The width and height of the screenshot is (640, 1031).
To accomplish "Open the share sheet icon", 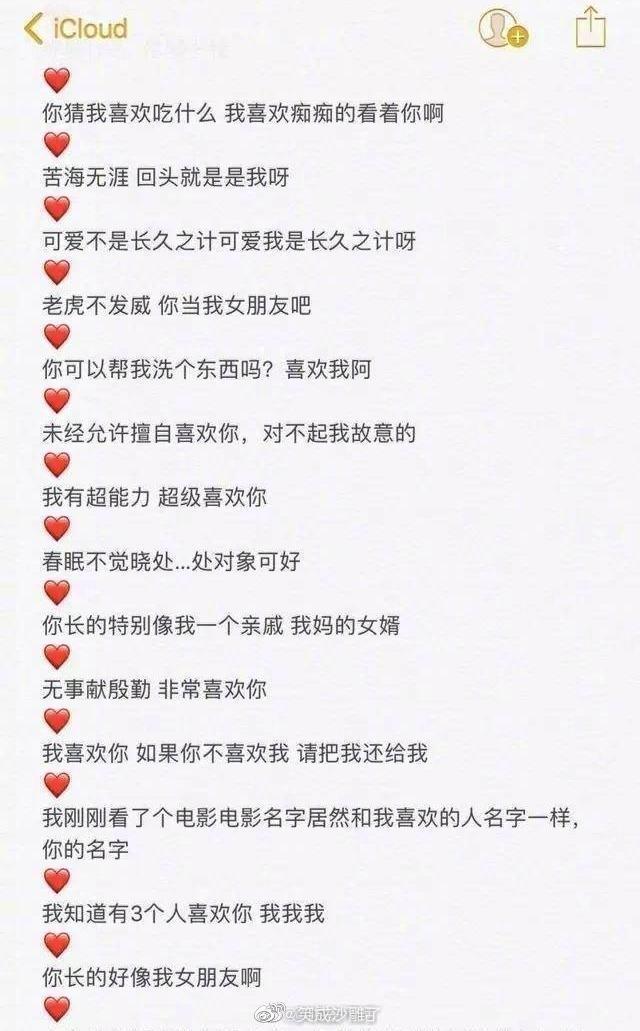I will [x=590, y=27].
